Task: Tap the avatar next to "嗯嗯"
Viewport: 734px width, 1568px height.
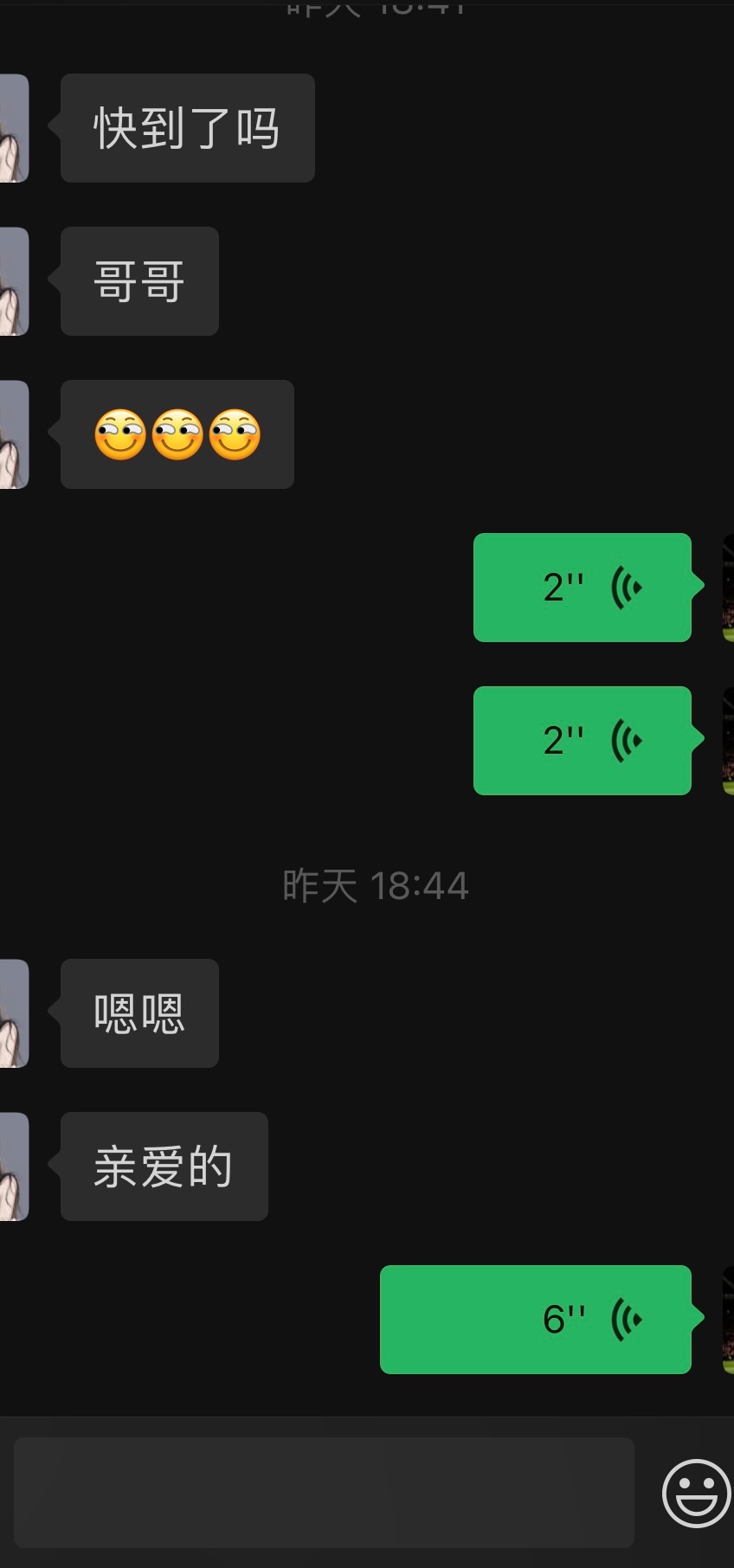Action: point(14,1013)
